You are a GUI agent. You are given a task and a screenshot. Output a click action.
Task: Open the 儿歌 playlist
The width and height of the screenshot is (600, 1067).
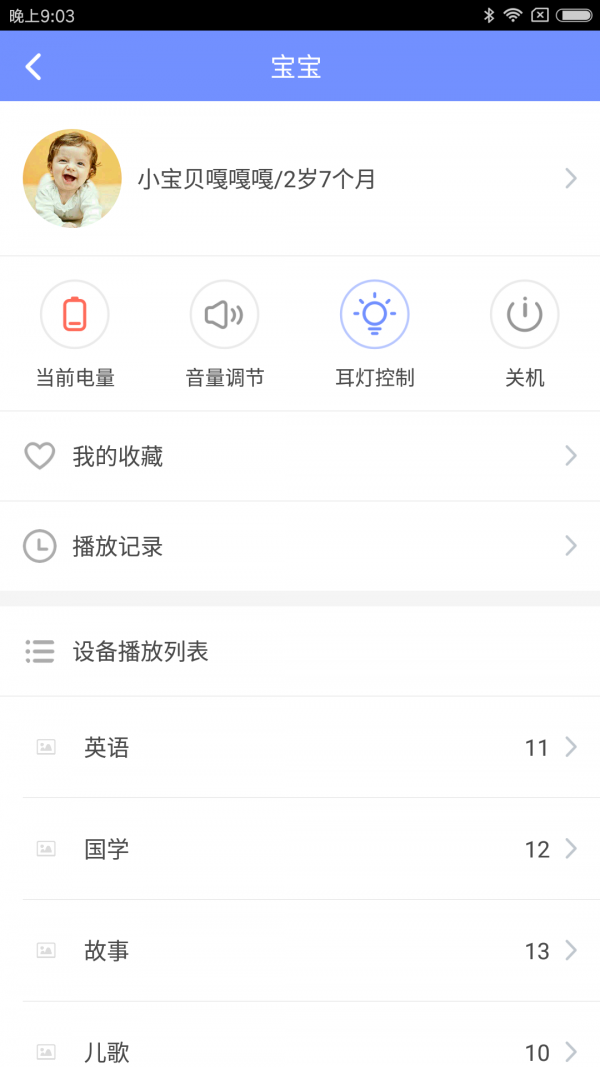300,1050
